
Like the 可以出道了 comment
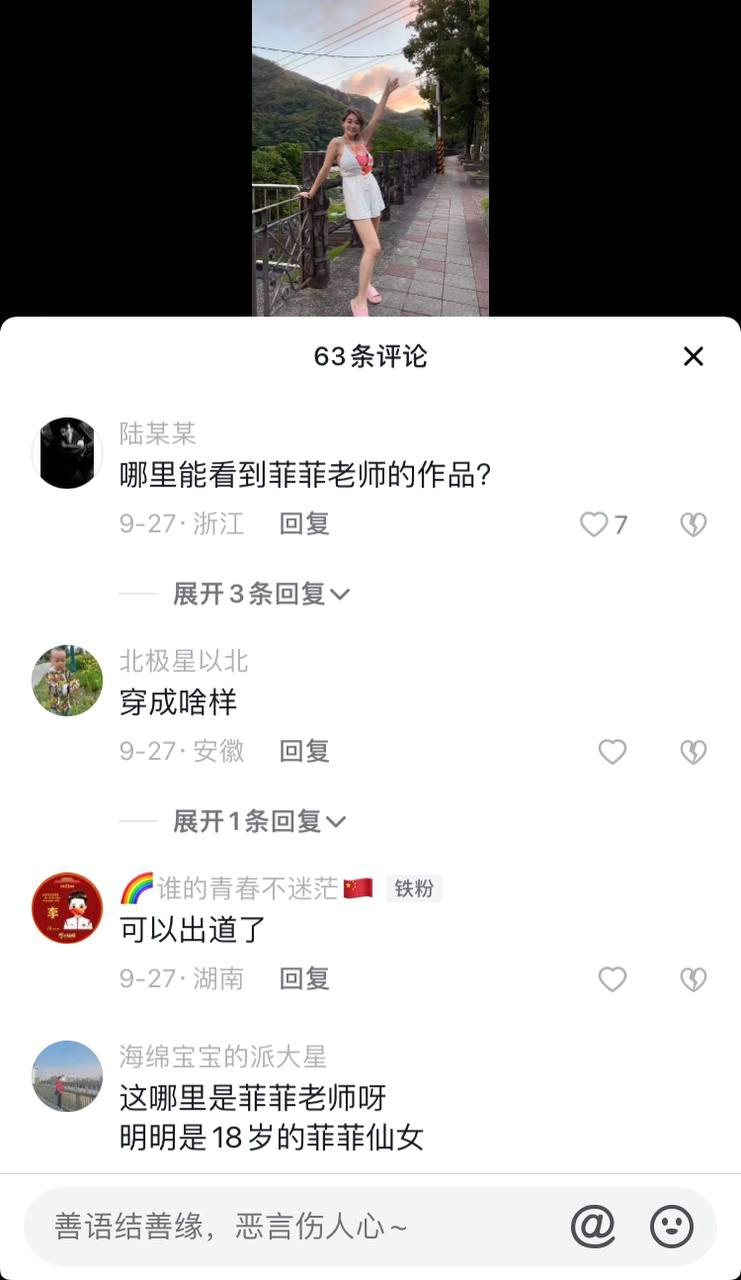coord(612,979)
